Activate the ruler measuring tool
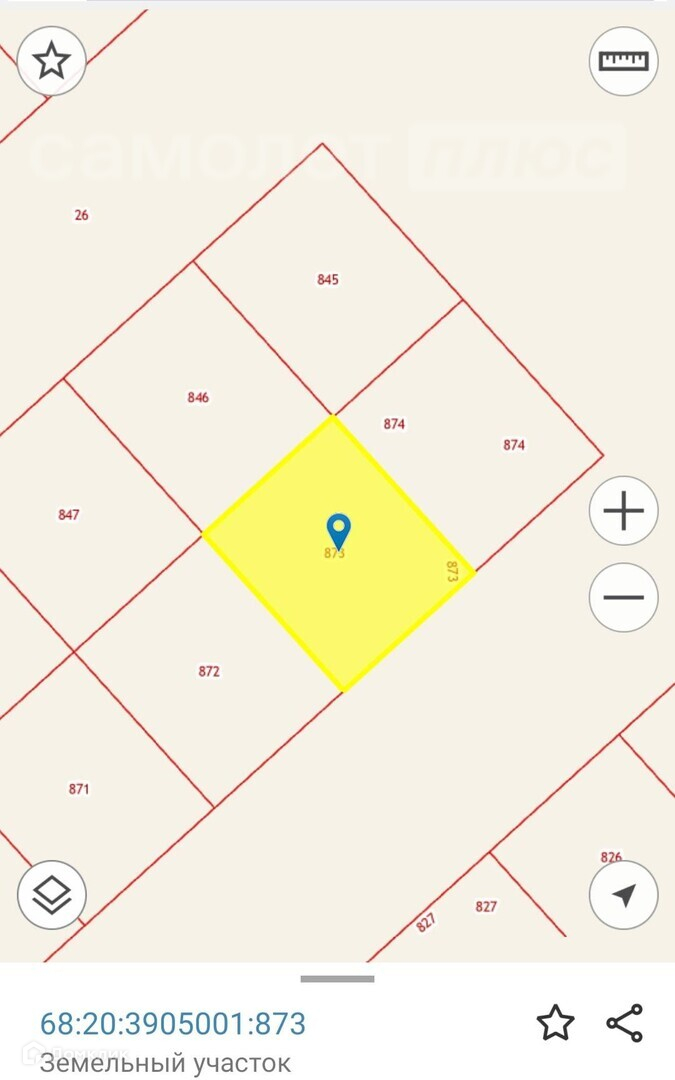Image resolution: width=675 pixels, height=1080 pixels. [623, 61]
